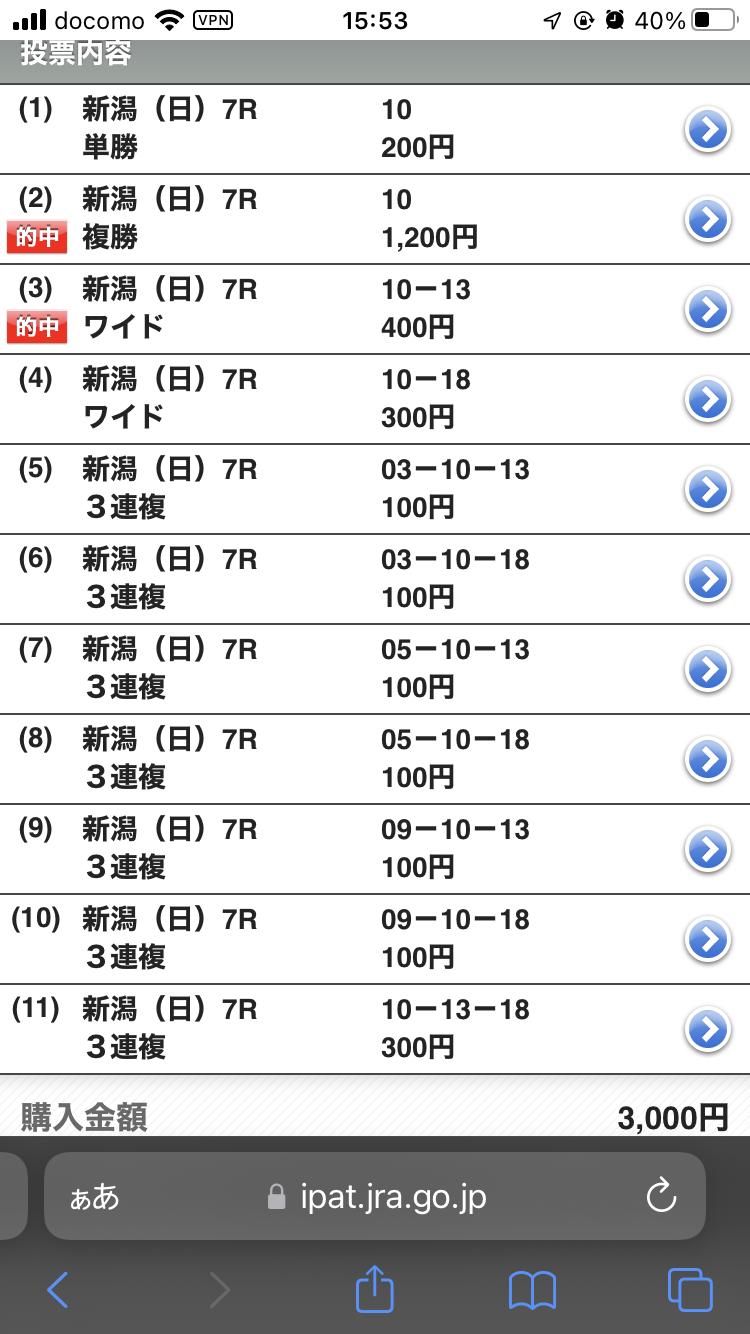View bet (10) 3連複 09ー10ー18
750x1334 pixels.
(x=708, y=940)
